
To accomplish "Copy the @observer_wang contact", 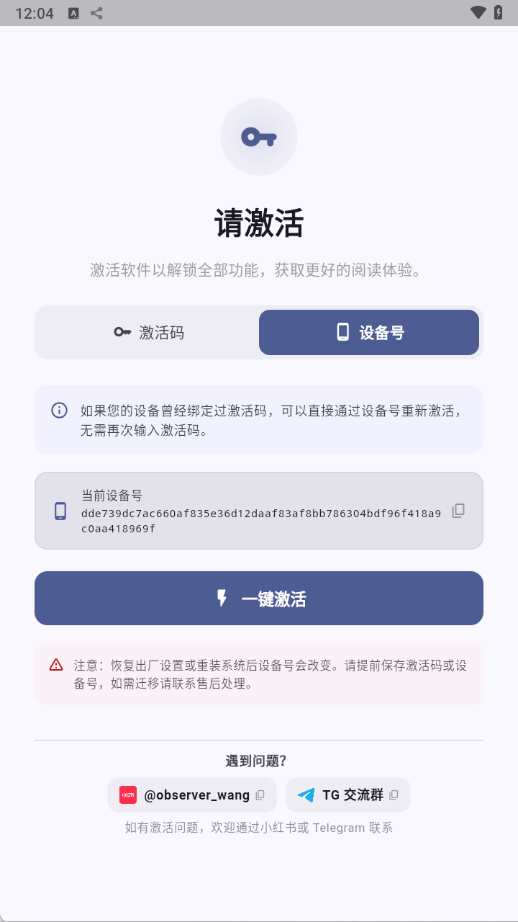I will coord(192,795).
